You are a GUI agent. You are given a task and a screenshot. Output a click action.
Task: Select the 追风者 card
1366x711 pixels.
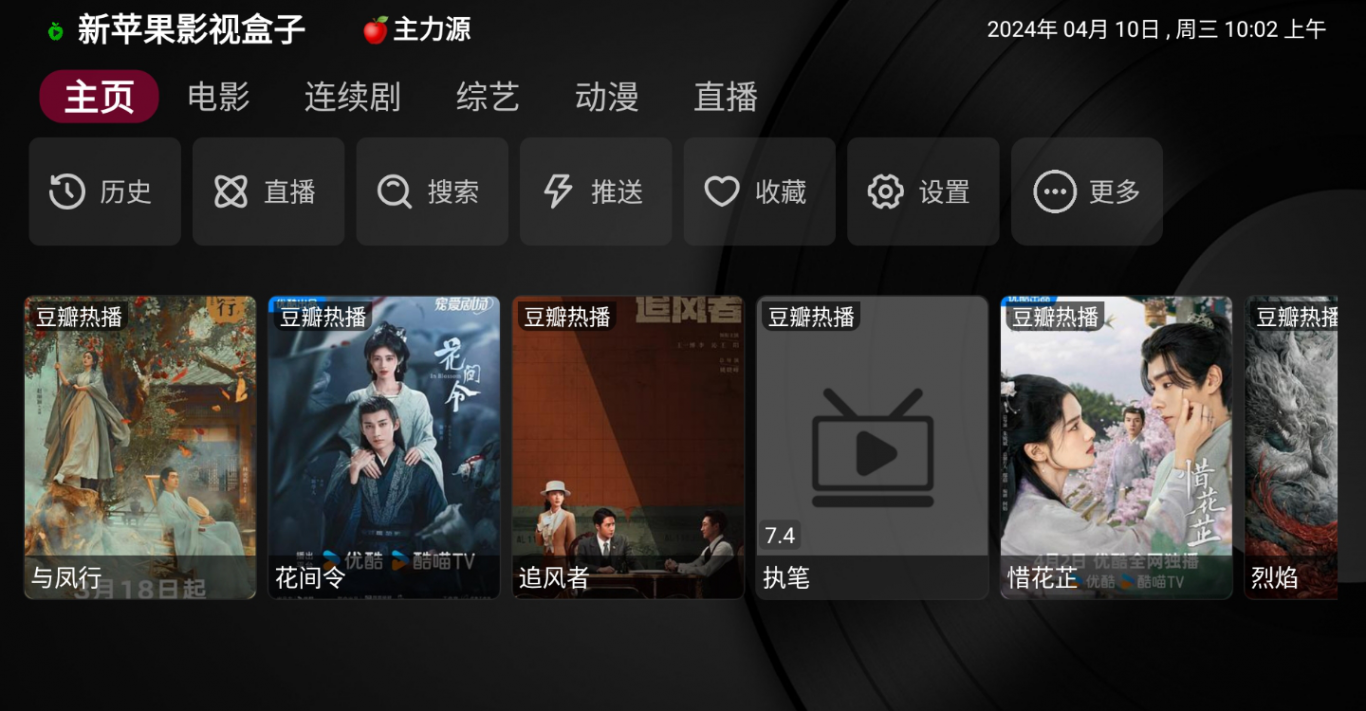click(x=628, y=447)
